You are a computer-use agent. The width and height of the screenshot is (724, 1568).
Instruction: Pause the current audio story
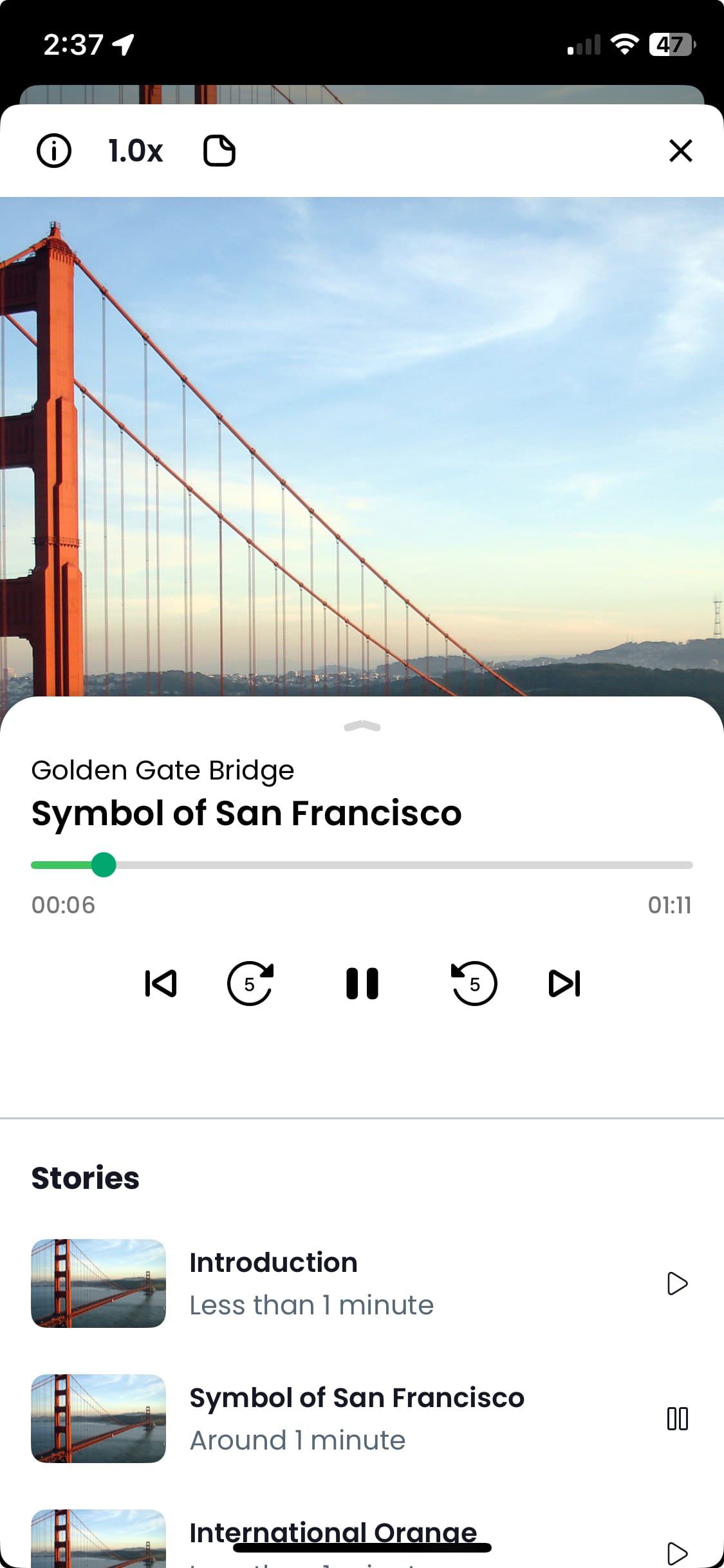[x=362, y=984]
